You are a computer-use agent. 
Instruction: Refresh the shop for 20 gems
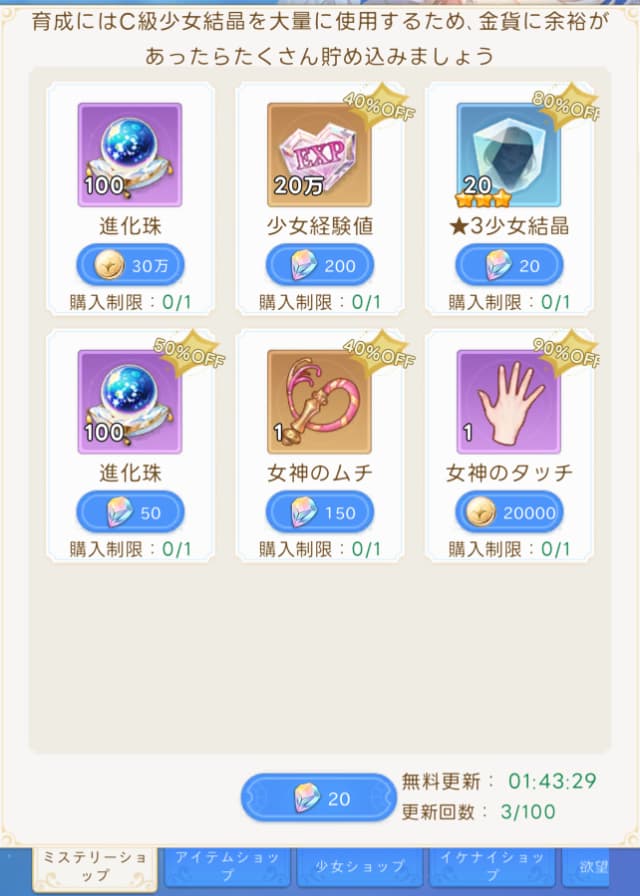318,798
